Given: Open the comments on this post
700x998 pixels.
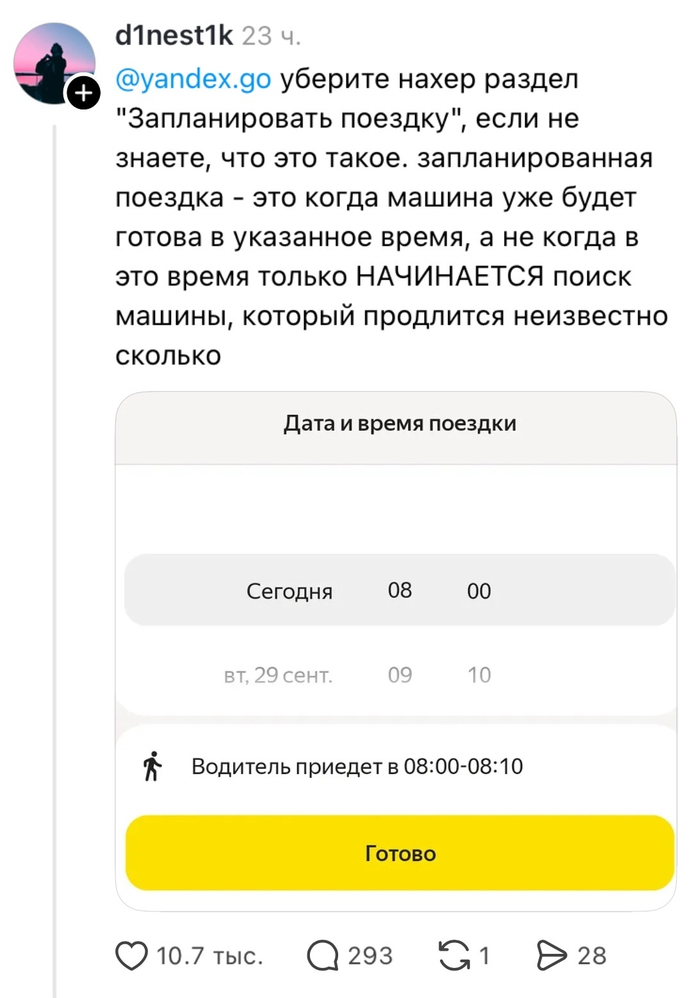Looking at the screenshot, I should [x=323, y=955].
